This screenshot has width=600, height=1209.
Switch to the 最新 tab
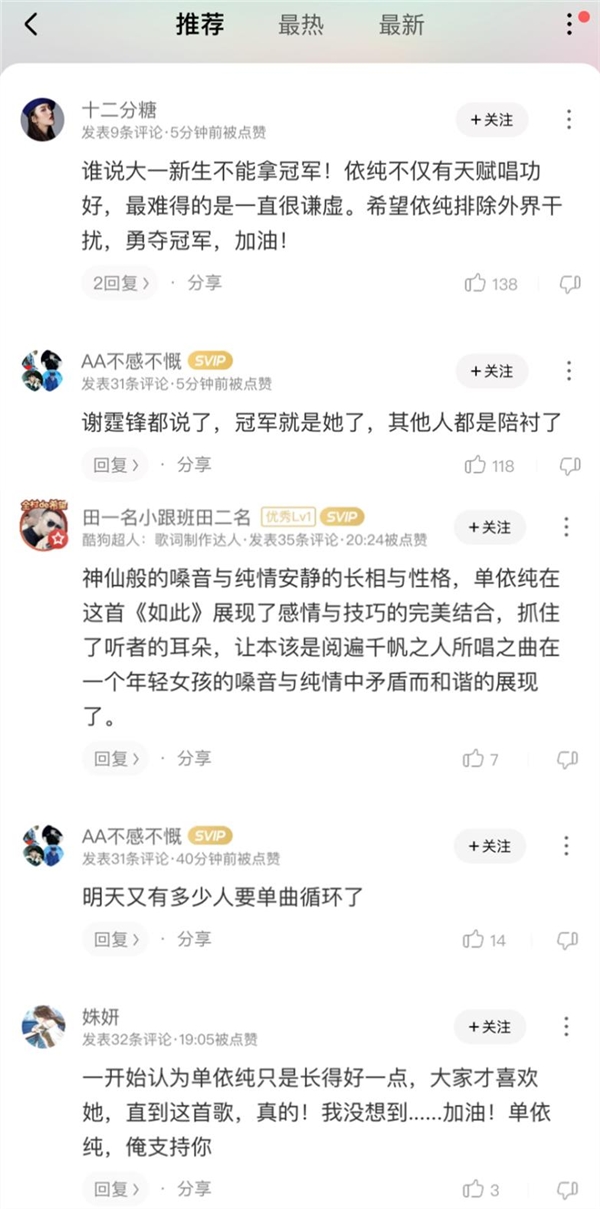pyautogui.click(x=401, y=25)
